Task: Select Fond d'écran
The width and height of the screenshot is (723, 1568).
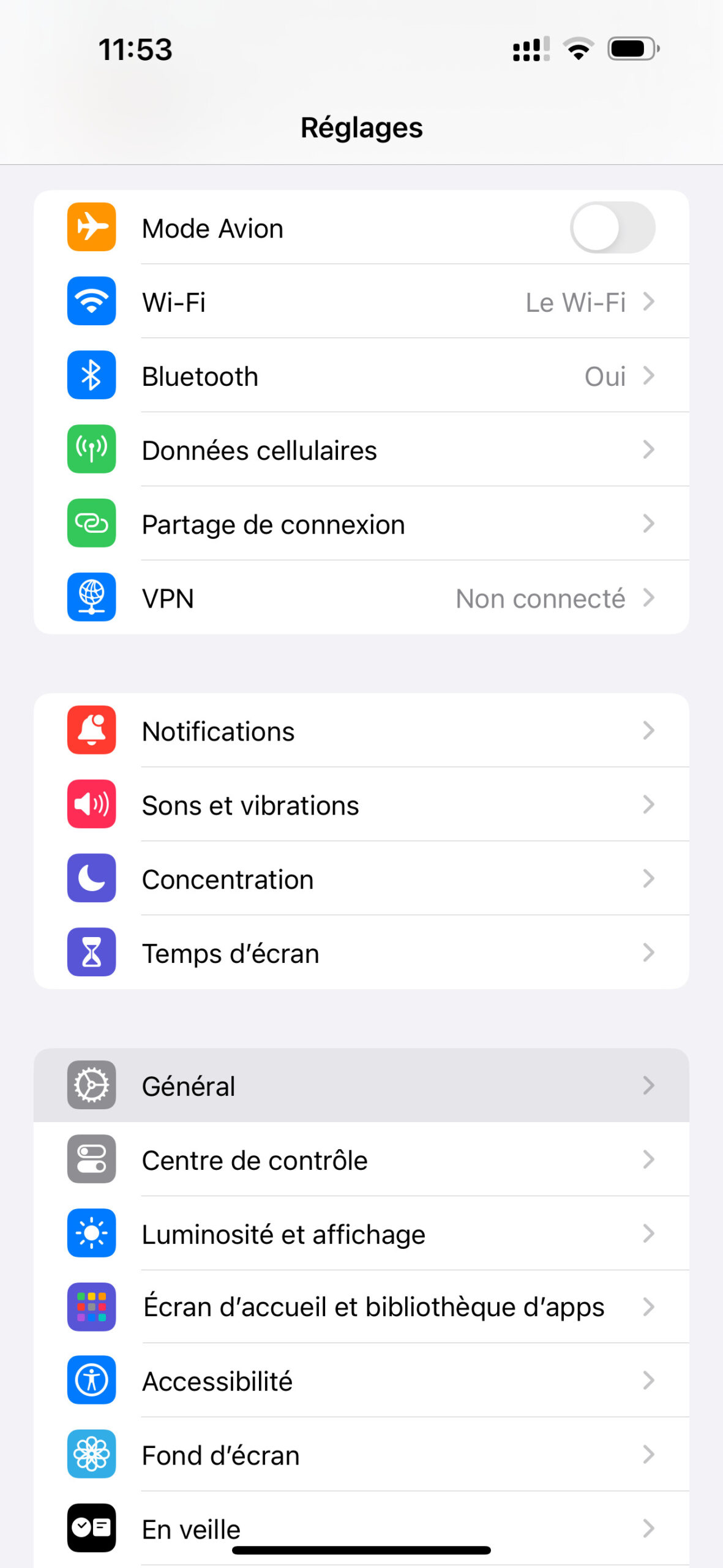Action: tap(361, 1455)
